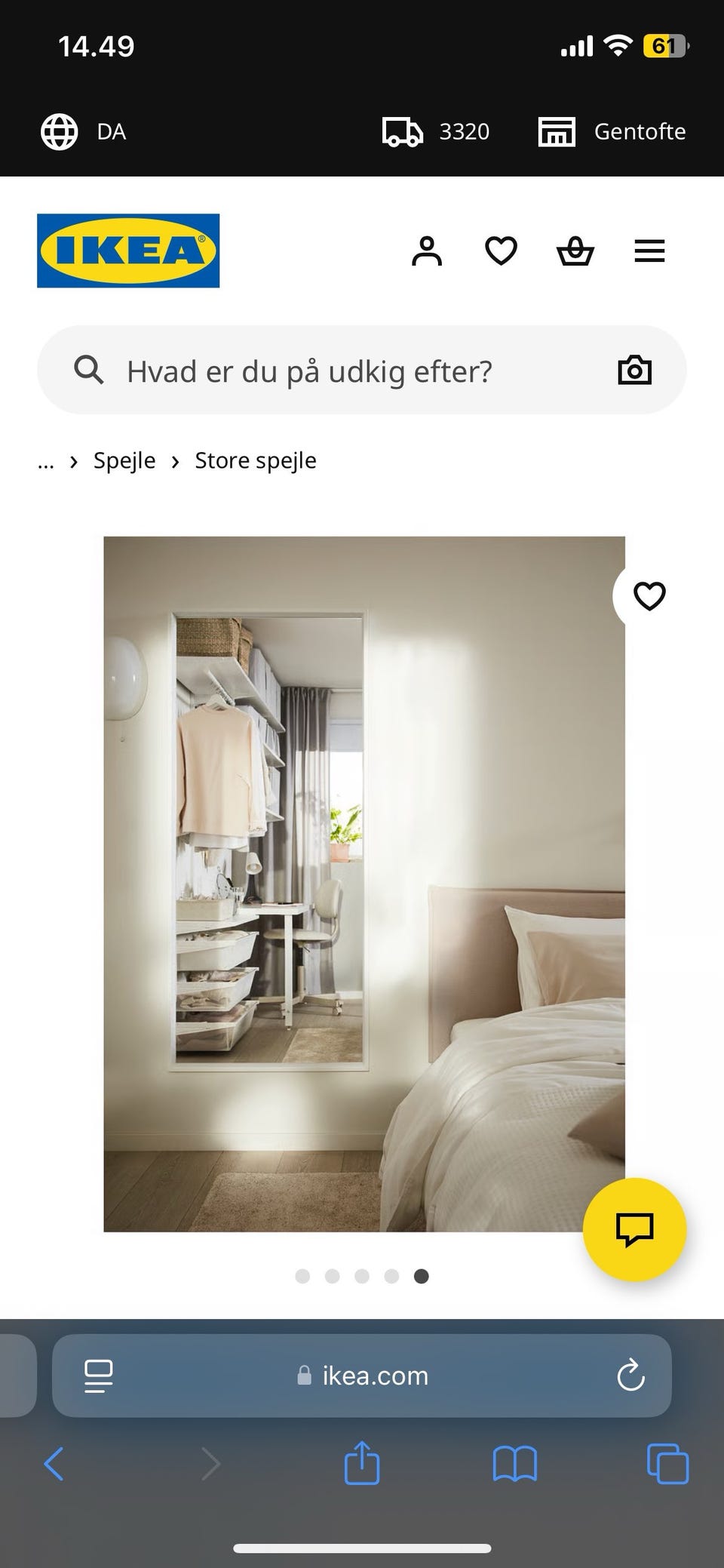This screenshot has height=1568, width=724.
Task: Select the last carousel dot indicator
Action: tap(422, 1276)
